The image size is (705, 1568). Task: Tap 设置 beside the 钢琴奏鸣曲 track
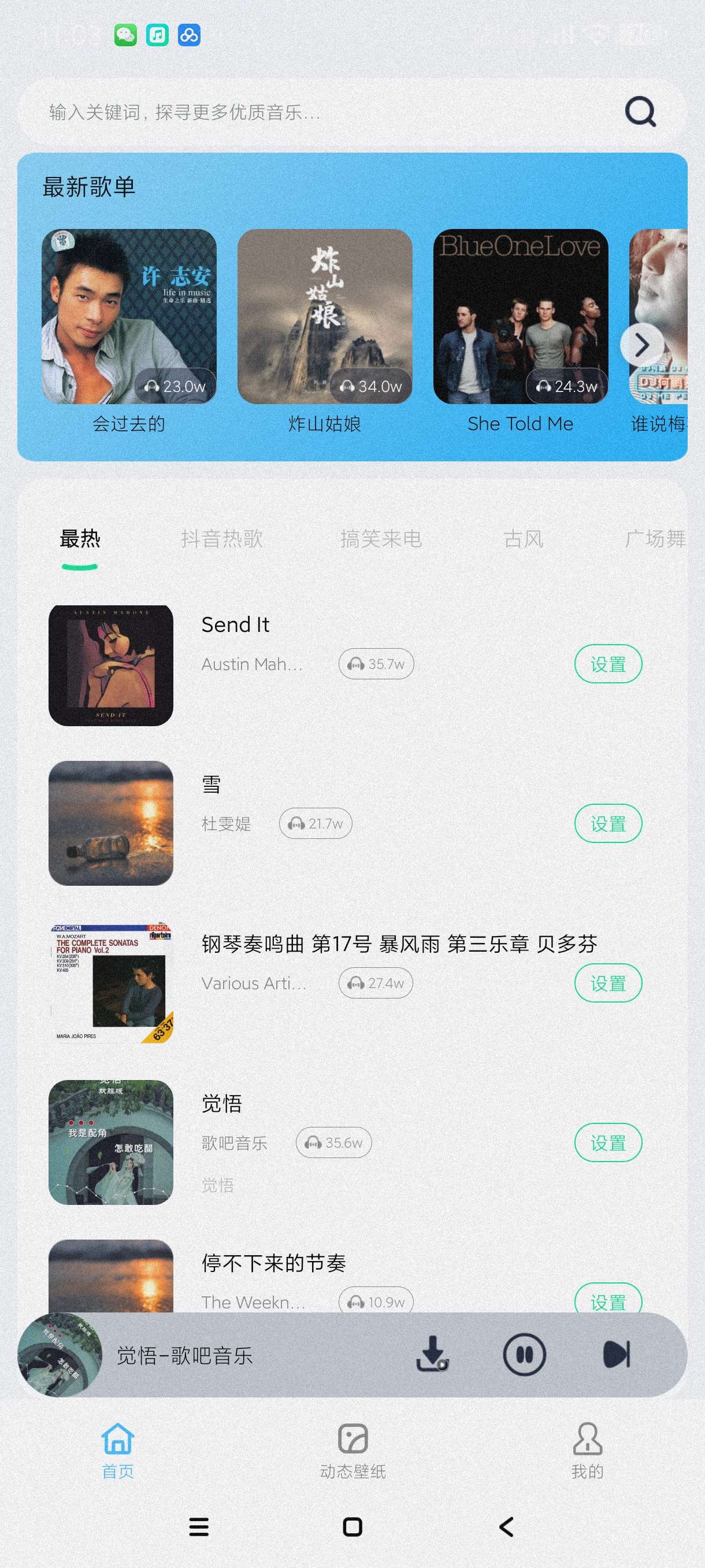tap(608, 983)
